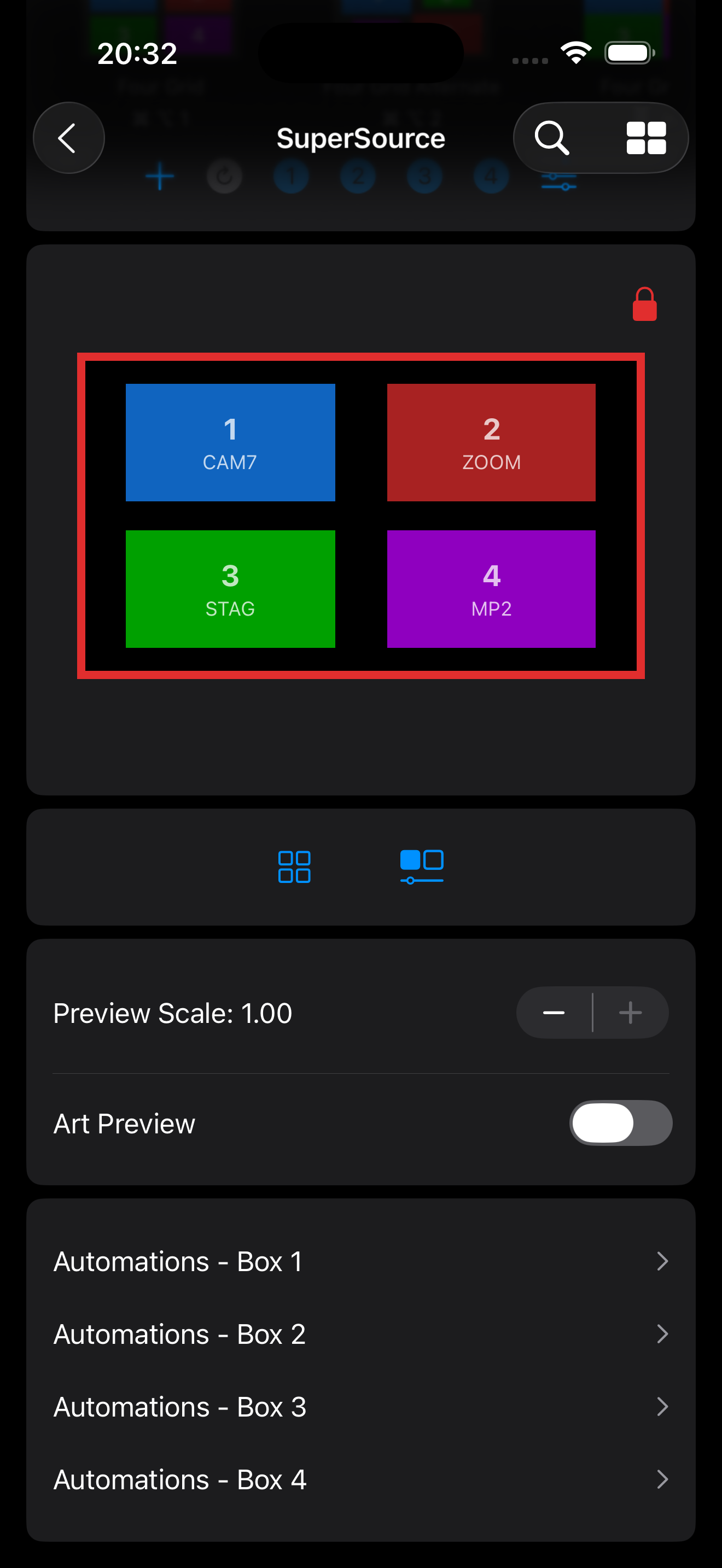Select box 2 ZOOM

(x=491, y=442)
